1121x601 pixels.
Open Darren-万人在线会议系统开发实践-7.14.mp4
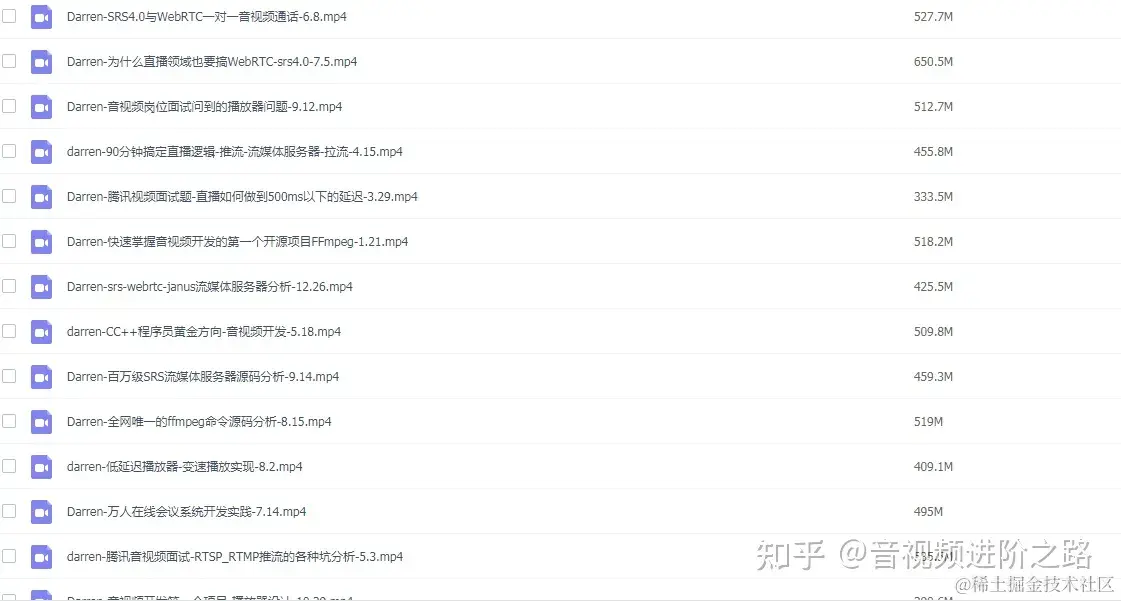pos(186,512)
